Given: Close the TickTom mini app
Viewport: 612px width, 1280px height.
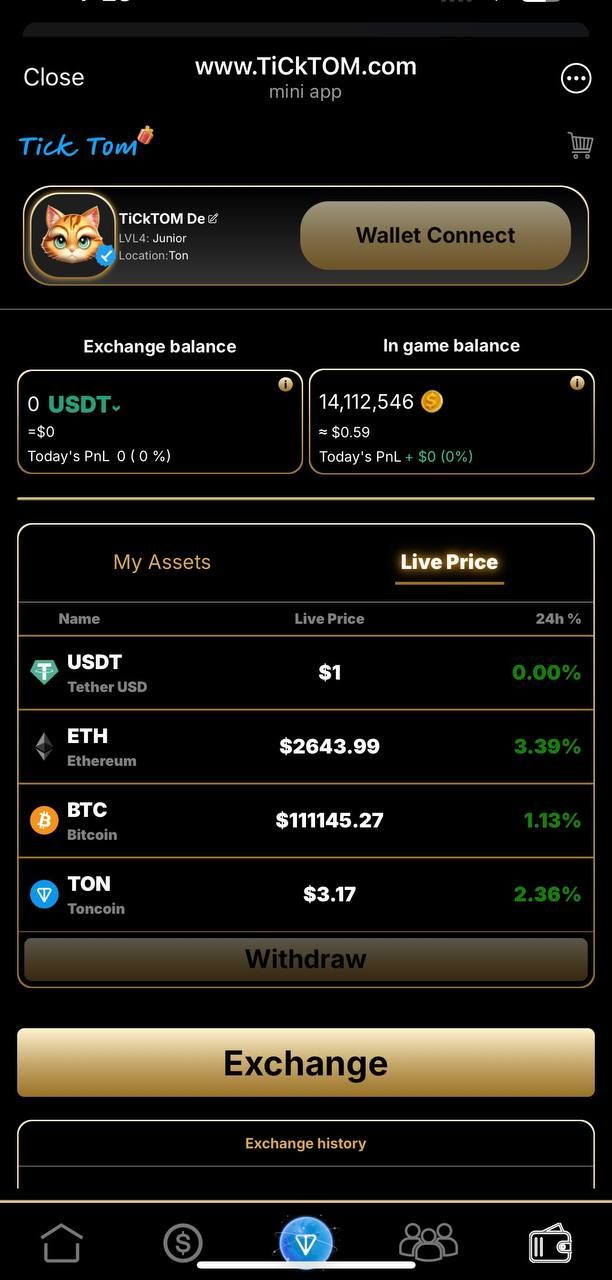Looking at the screenshot, I should tap(54, 77).
